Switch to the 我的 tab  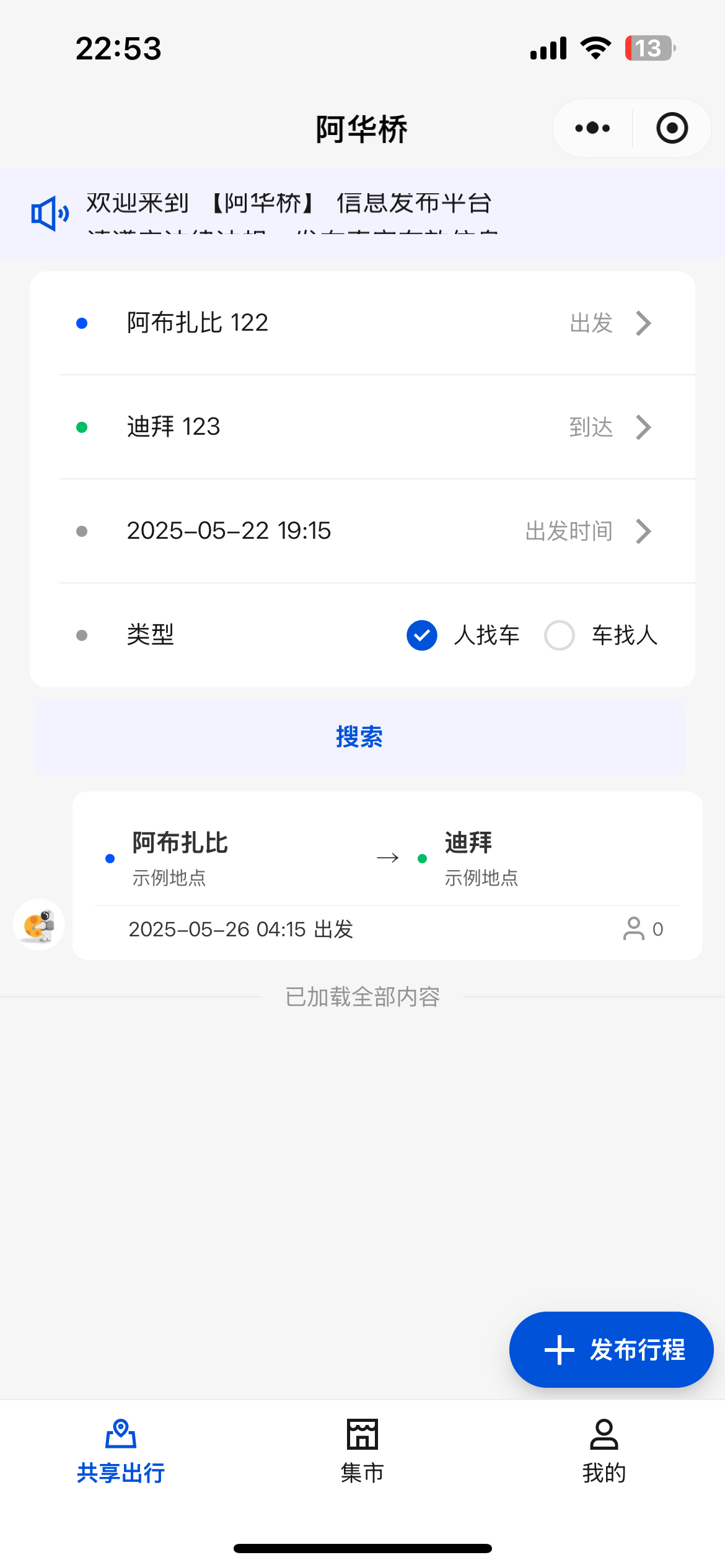click(604, 1473)
